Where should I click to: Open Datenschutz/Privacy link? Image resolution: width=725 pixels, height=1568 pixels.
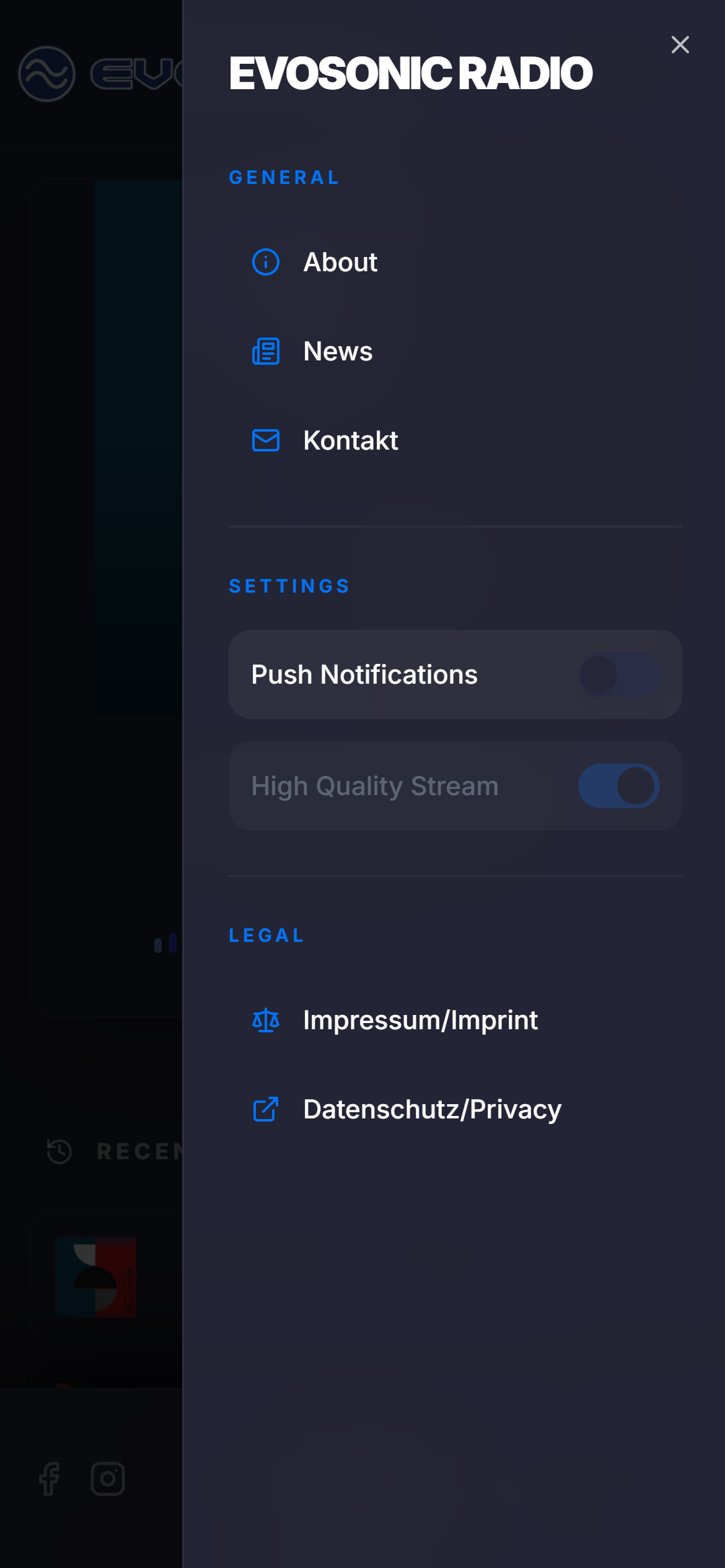point(431,1109)
